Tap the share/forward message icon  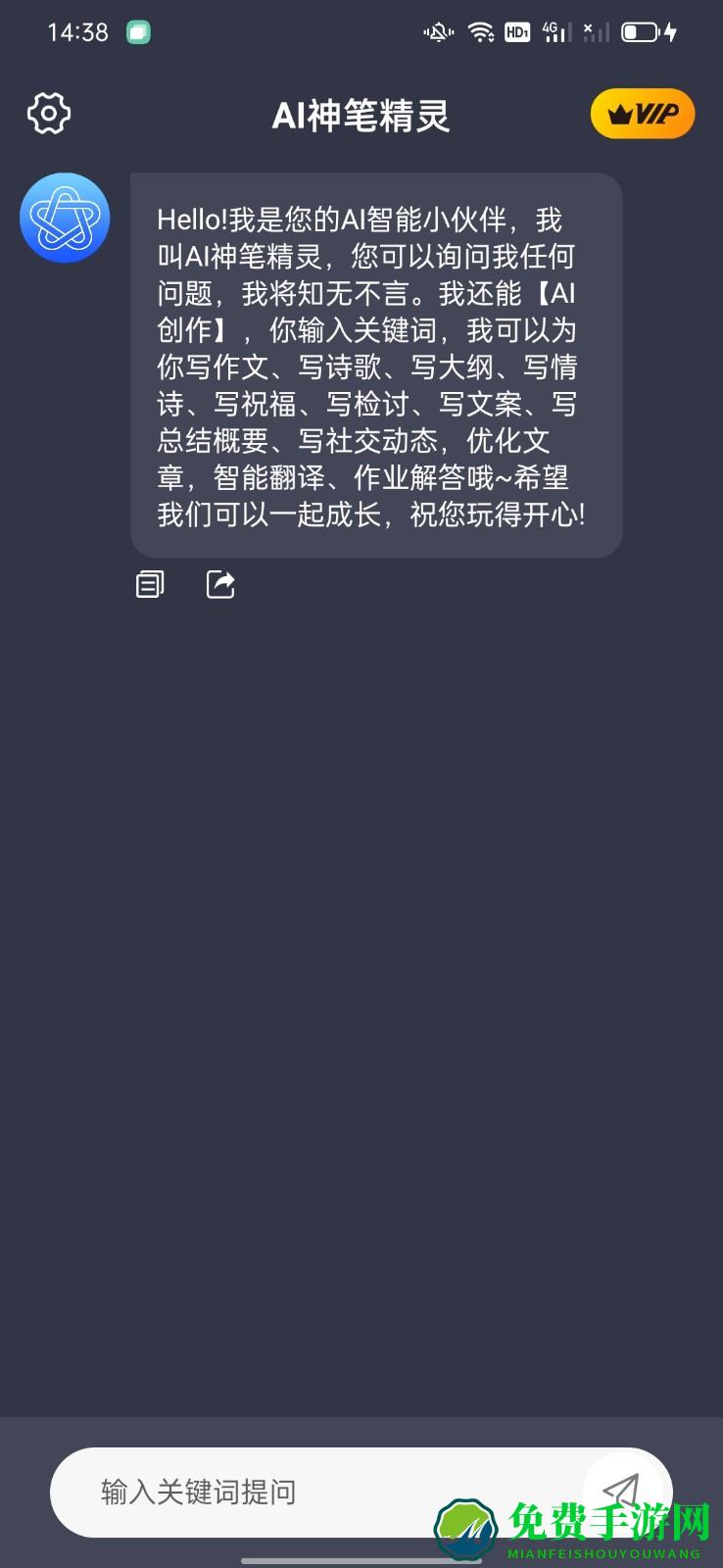click(220, 583)
